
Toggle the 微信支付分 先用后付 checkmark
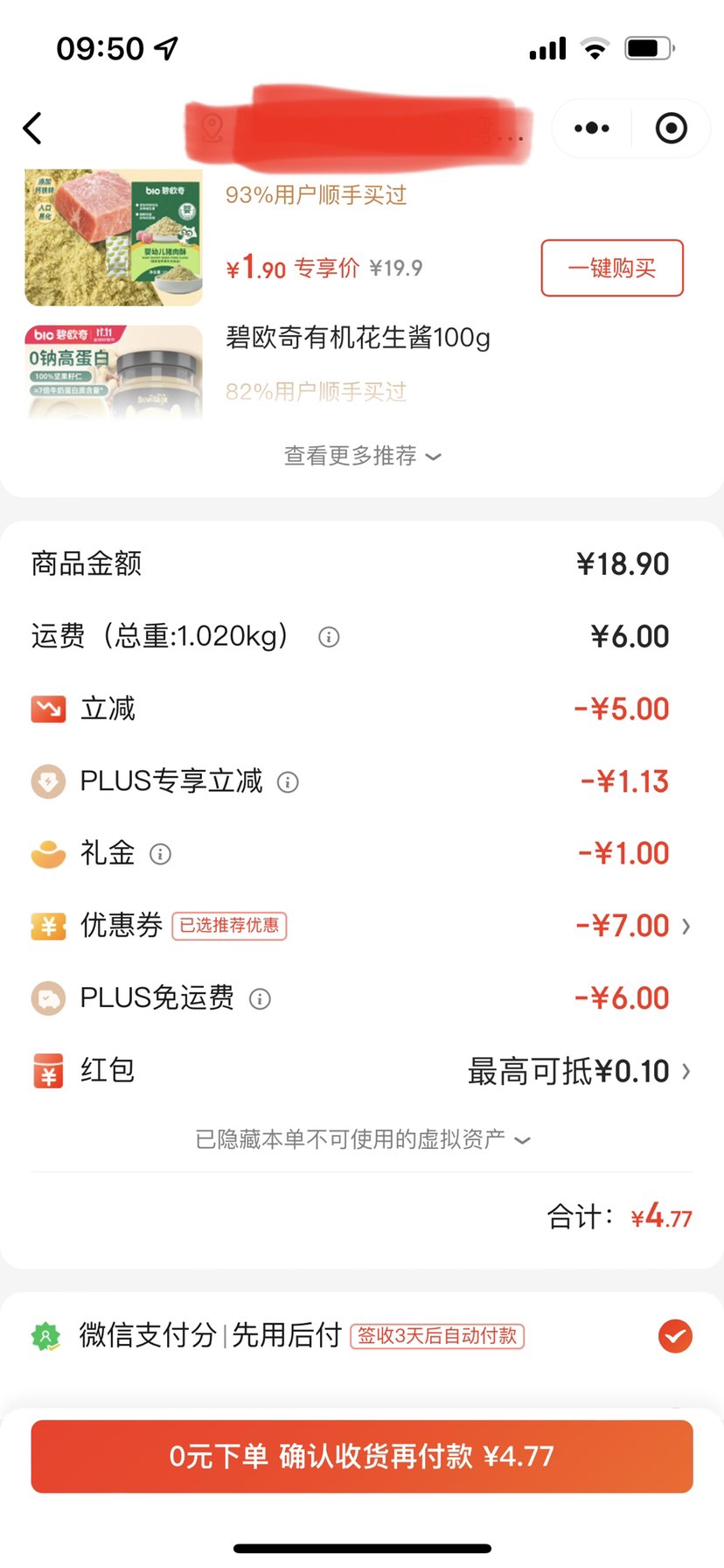point(675,1336)
